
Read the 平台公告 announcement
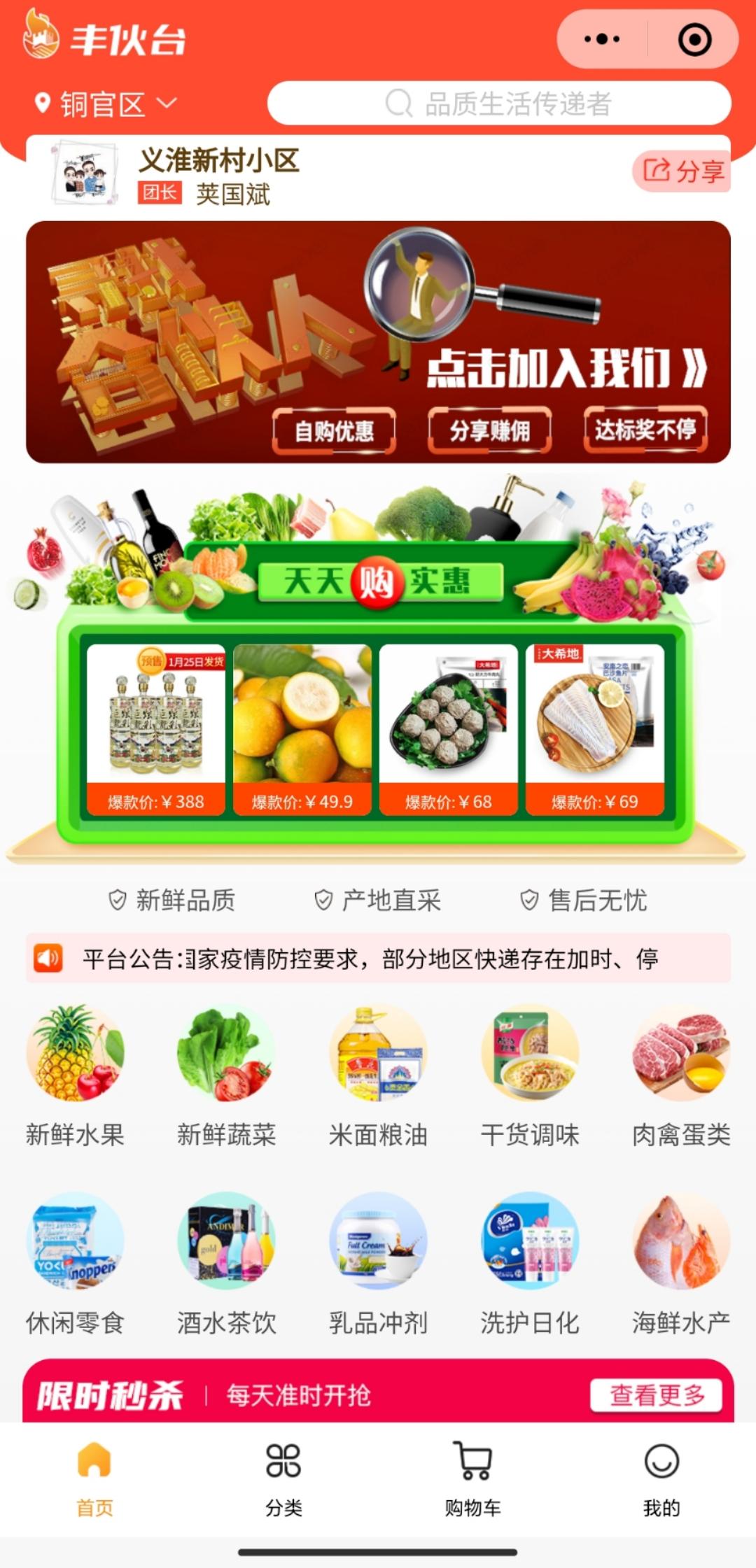[x=378, y=958]
